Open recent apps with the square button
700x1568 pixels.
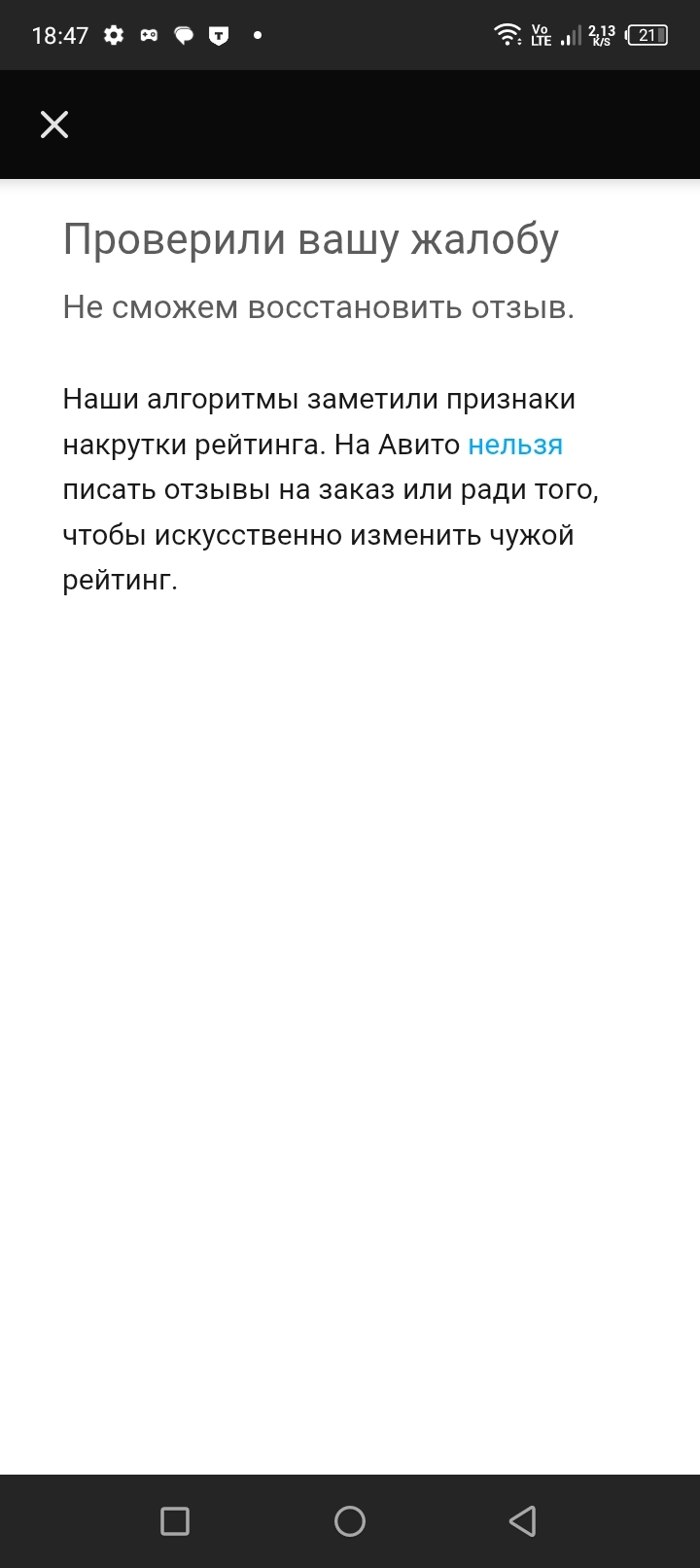click(x=175, y=1521)
